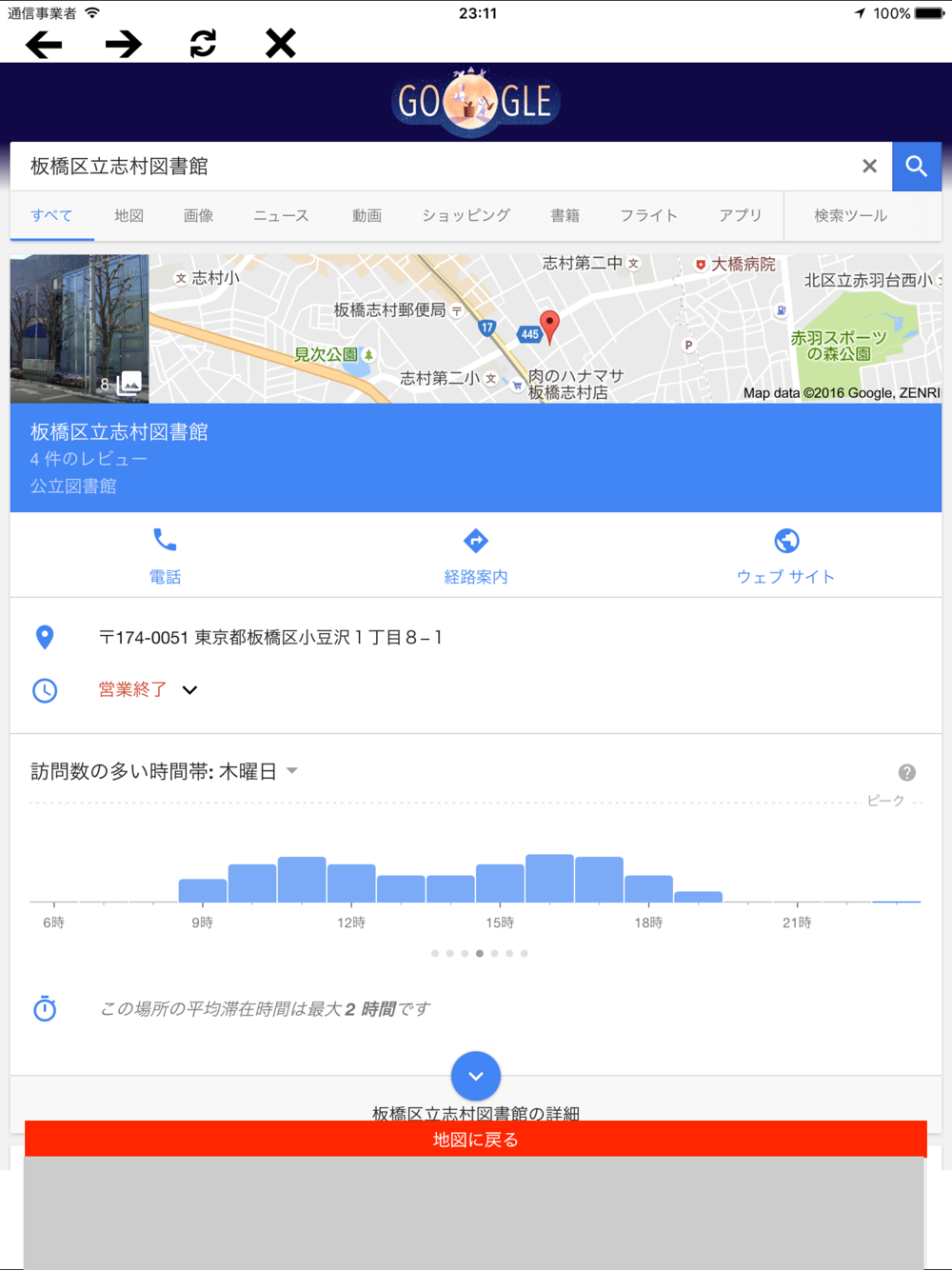Expand the 営業終了 opening hours
Image resolution: width=952 pixels, height=1270 pixels.
189,690
